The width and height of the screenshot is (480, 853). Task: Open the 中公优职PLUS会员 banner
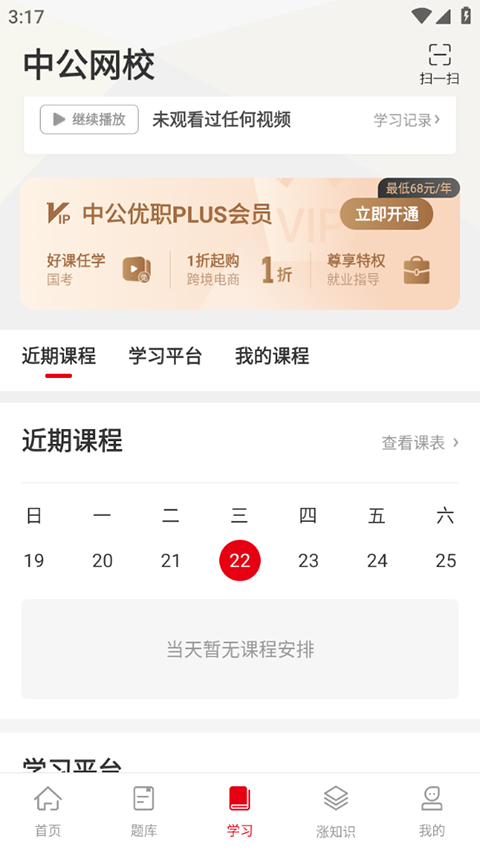pos(240,244)
